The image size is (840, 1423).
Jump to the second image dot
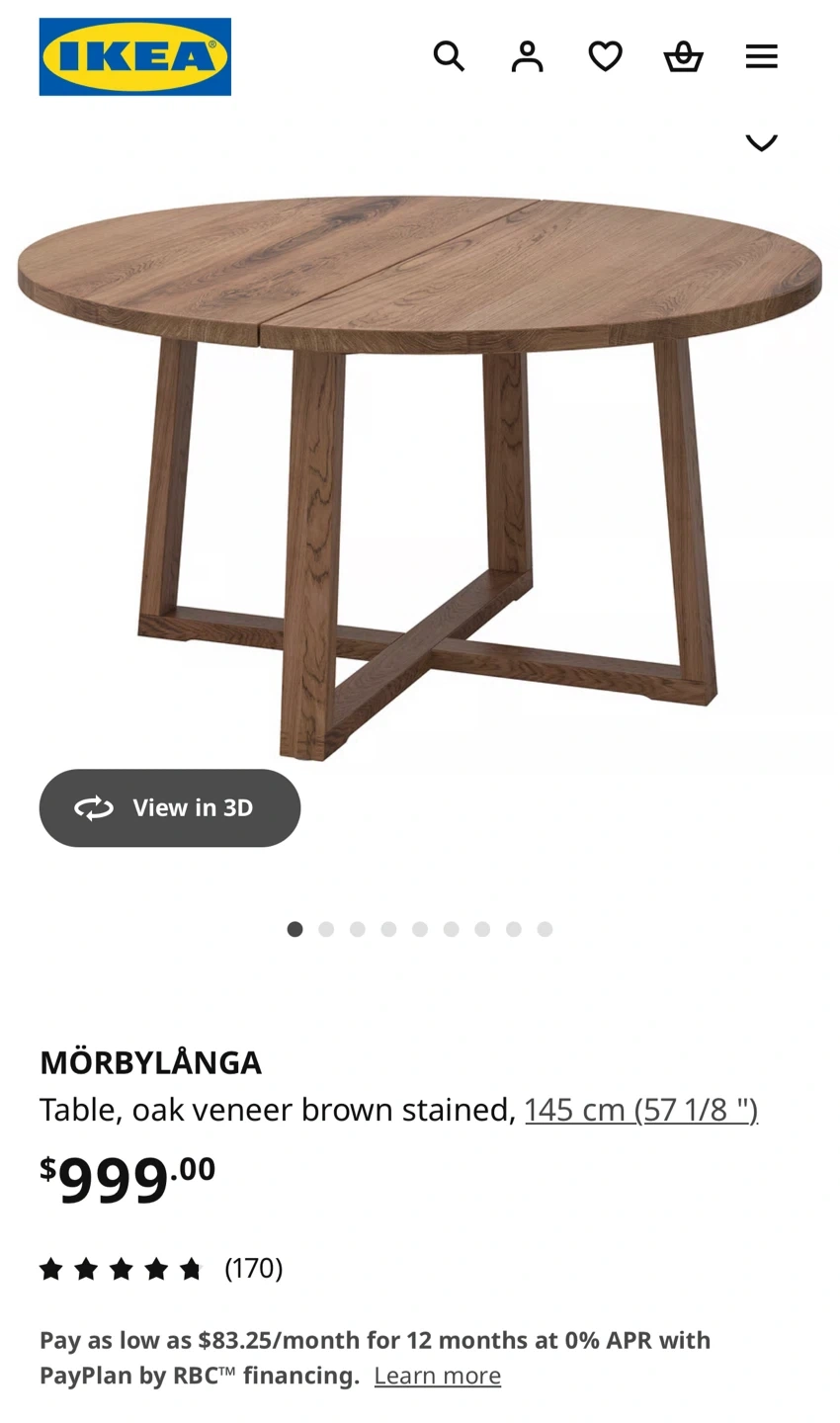coord(326,929)
